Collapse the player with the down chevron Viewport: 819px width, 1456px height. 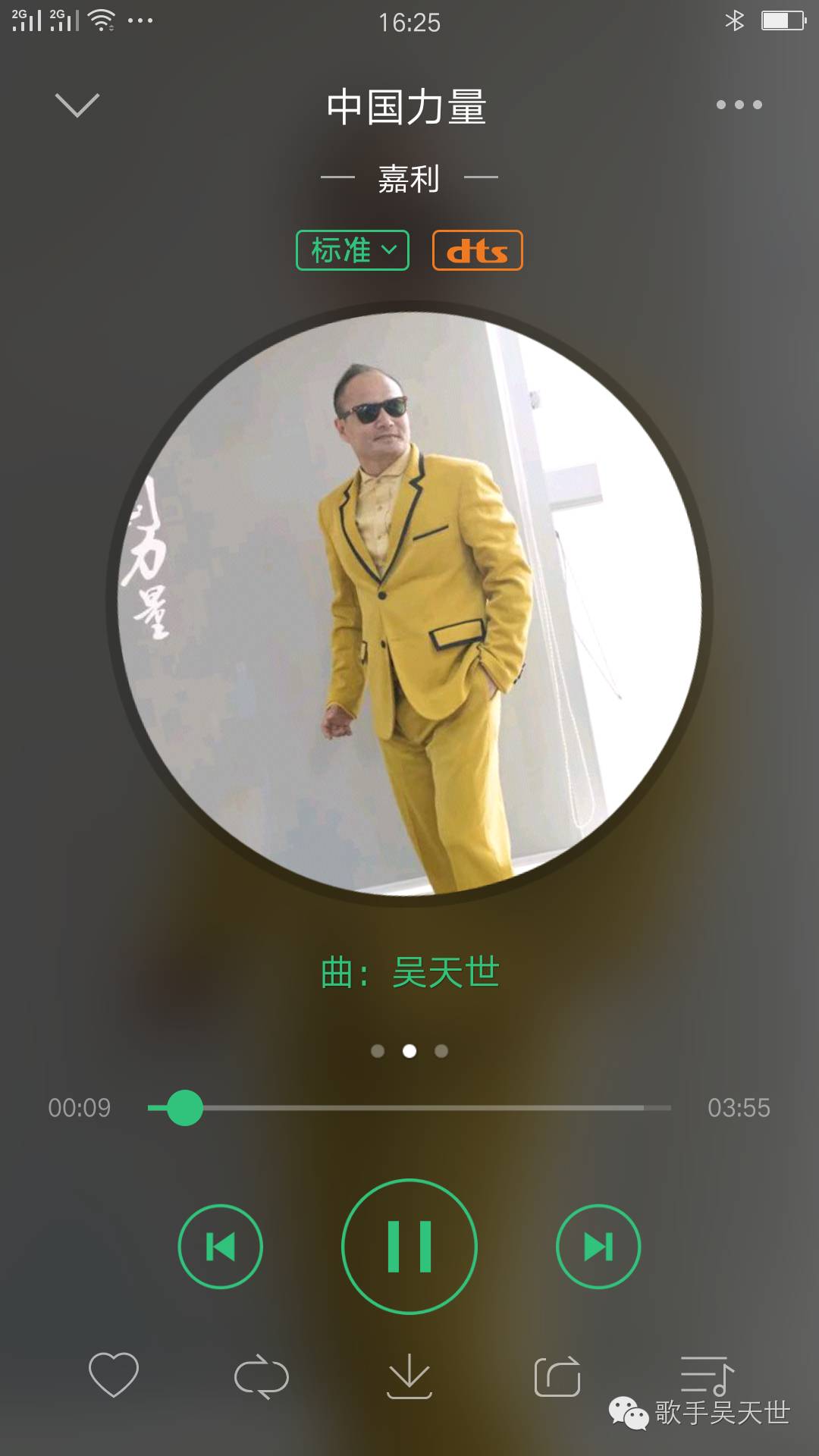pyautogui.click(x=77, y=105)
